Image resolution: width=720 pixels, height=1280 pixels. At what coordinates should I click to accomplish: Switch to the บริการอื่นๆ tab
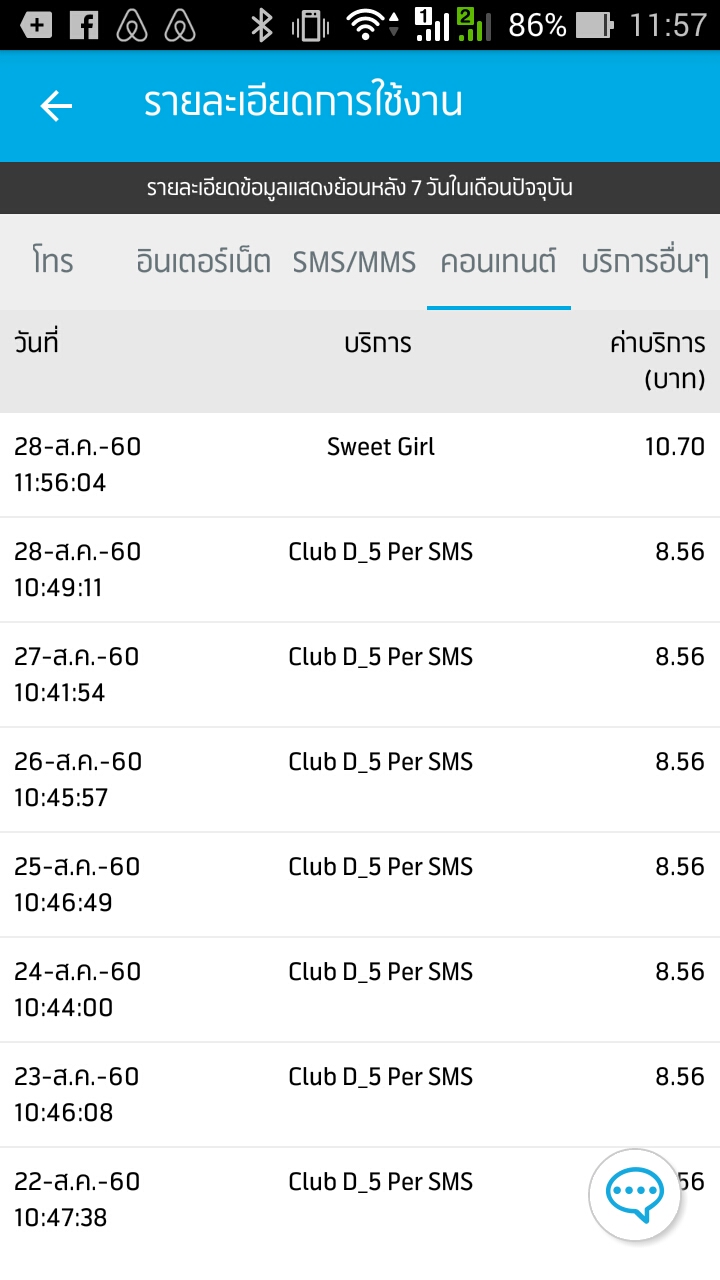click(x=646, y=262)
